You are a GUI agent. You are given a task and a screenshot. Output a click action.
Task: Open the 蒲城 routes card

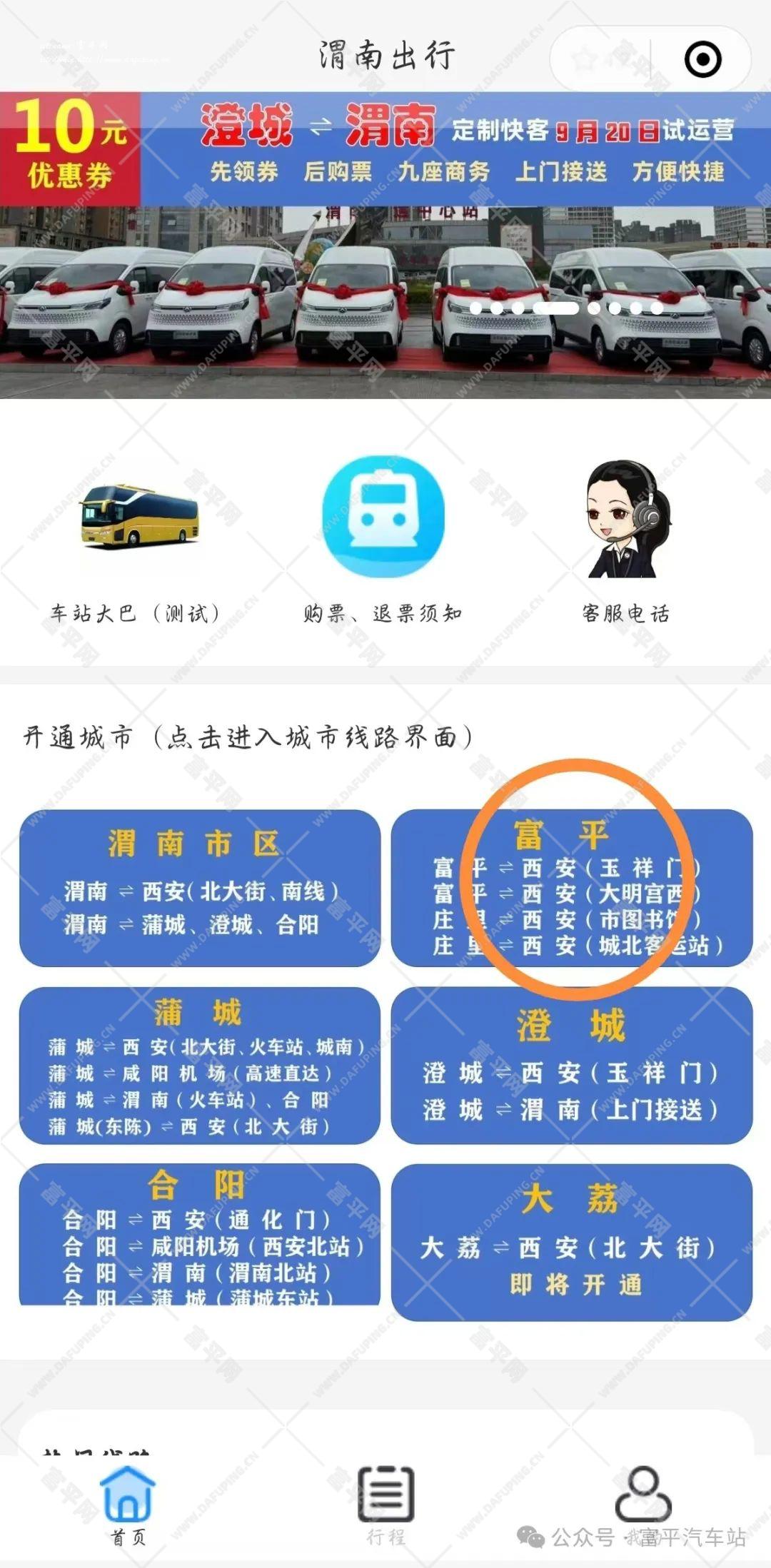[x=200, y=1065]
